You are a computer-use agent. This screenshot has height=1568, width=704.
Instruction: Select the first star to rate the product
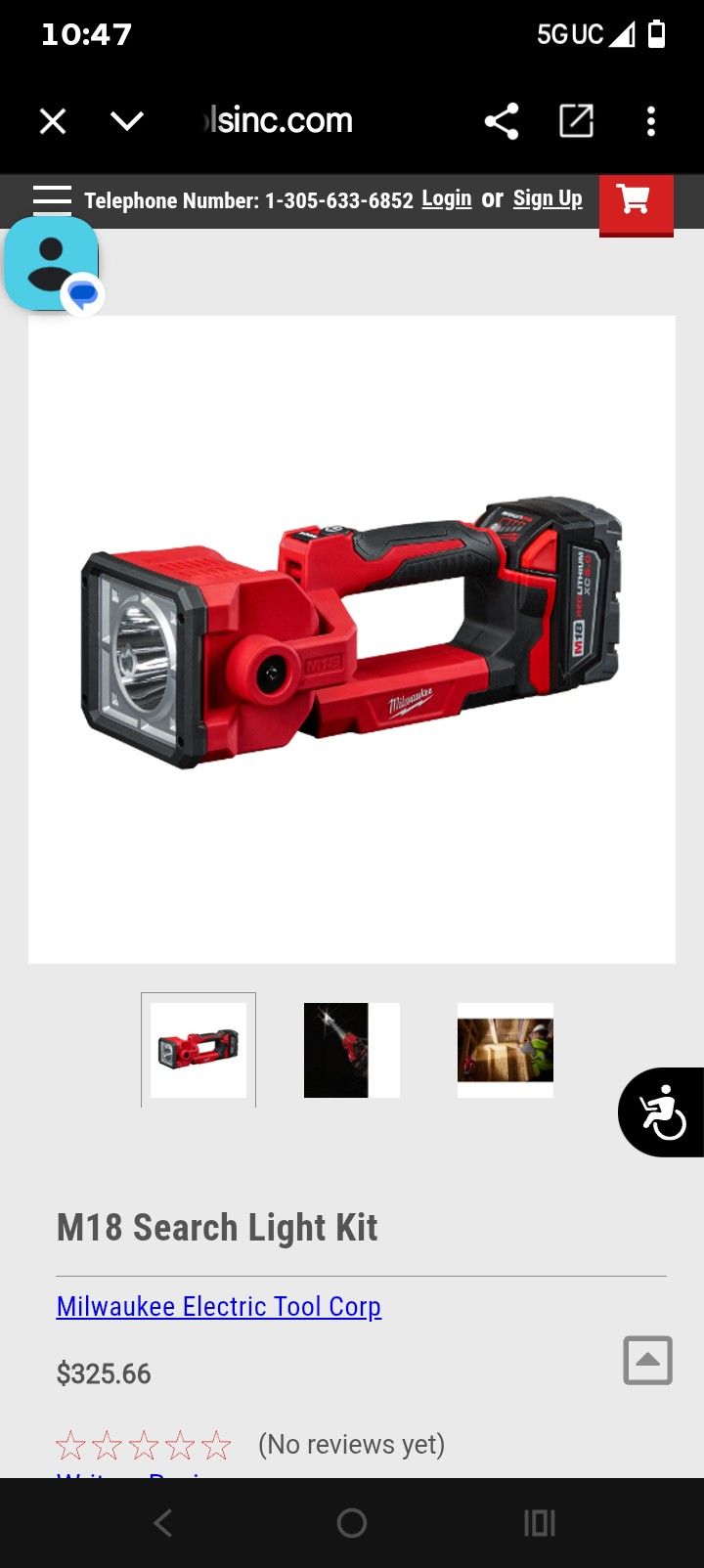click(68, 1443)
